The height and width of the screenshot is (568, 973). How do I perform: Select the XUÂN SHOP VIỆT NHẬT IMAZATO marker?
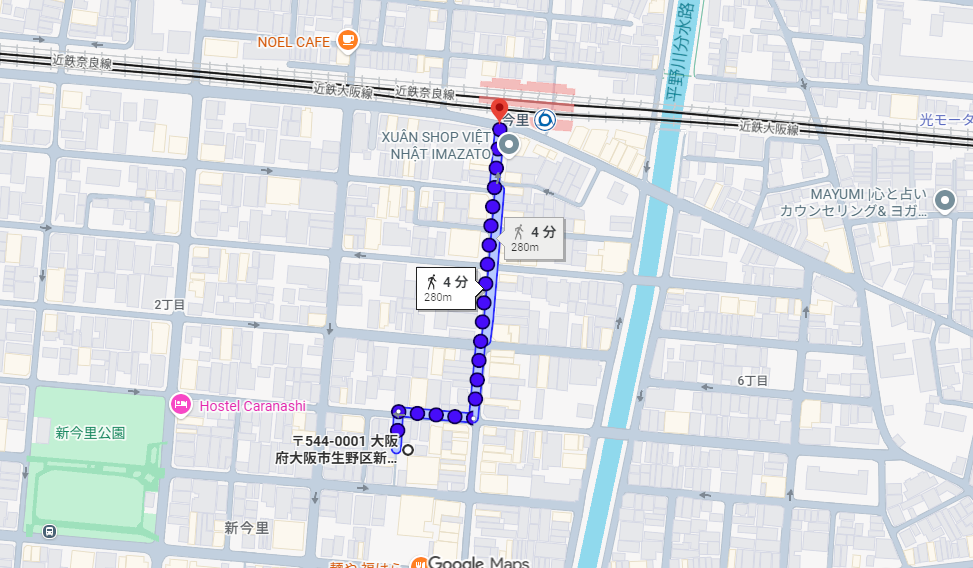point(509,146)
